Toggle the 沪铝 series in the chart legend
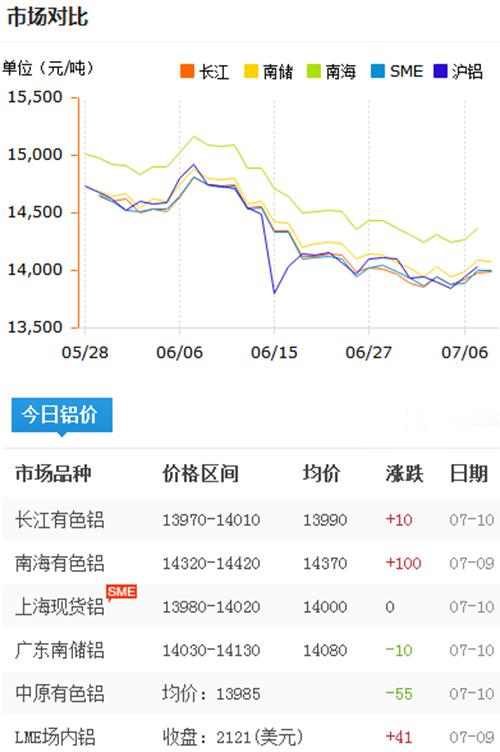 click(458, 71)
